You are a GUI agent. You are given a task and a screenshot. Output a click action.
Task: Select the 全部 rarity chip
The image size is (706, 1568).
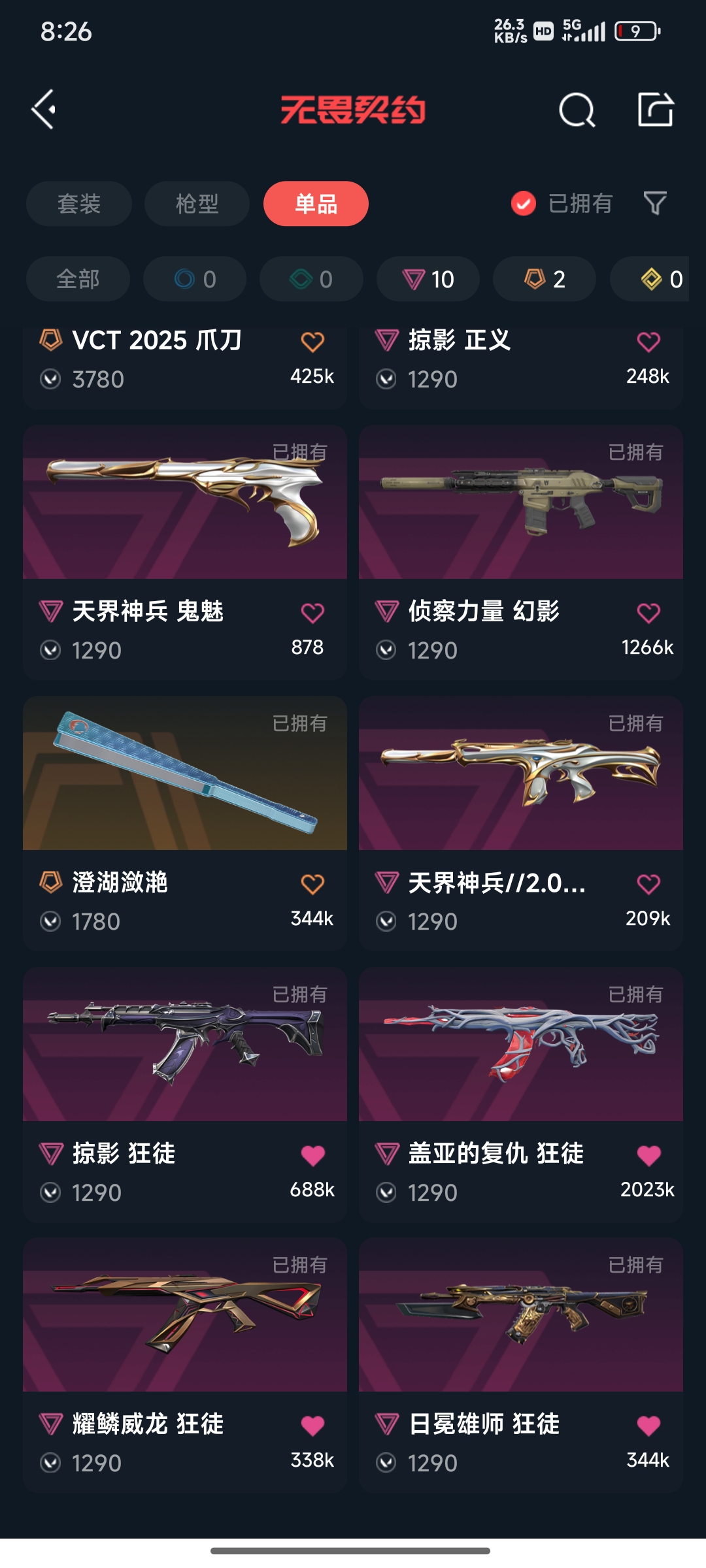(78, 279)
